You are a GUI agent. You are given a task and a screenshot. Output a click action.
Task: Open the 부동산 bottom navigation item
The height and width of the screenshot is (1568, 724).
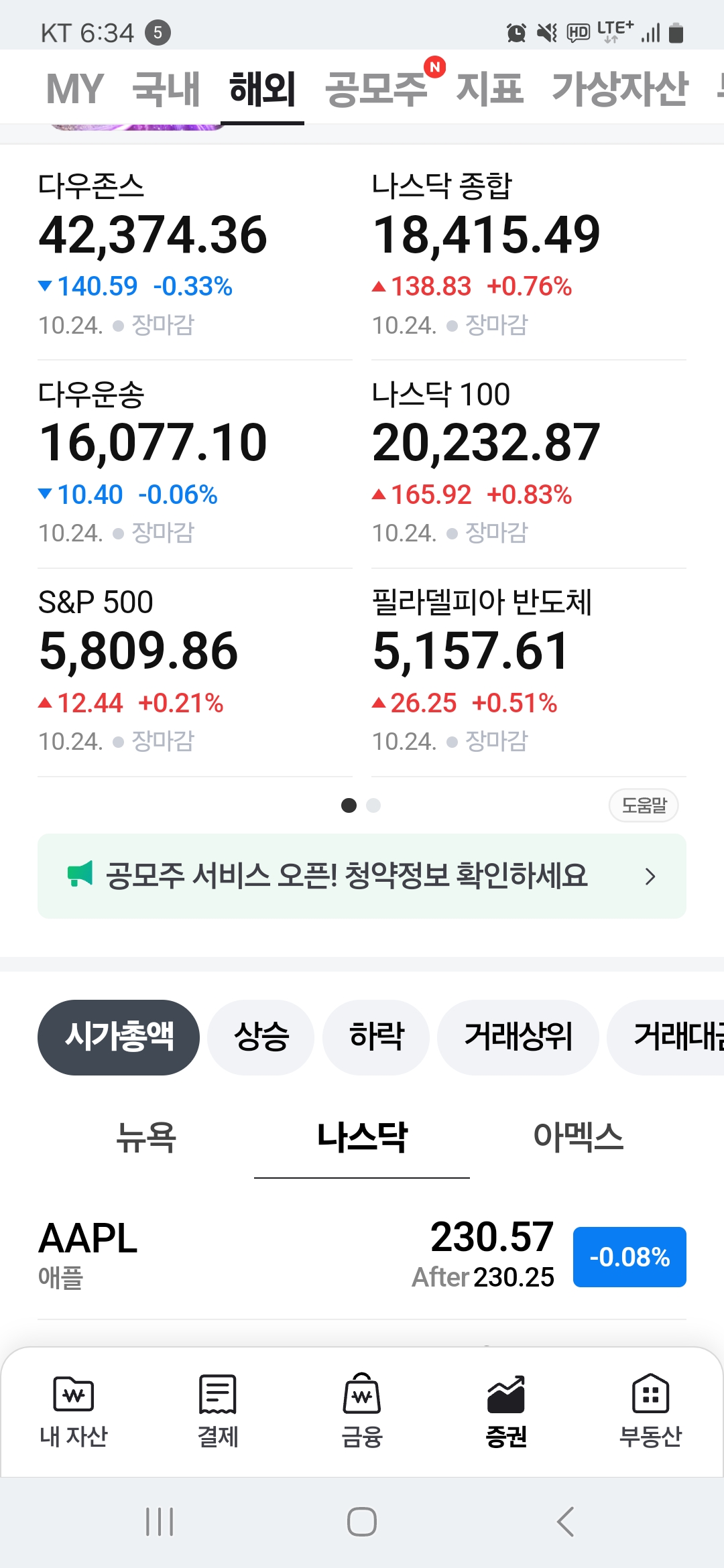click(650, 1410)
